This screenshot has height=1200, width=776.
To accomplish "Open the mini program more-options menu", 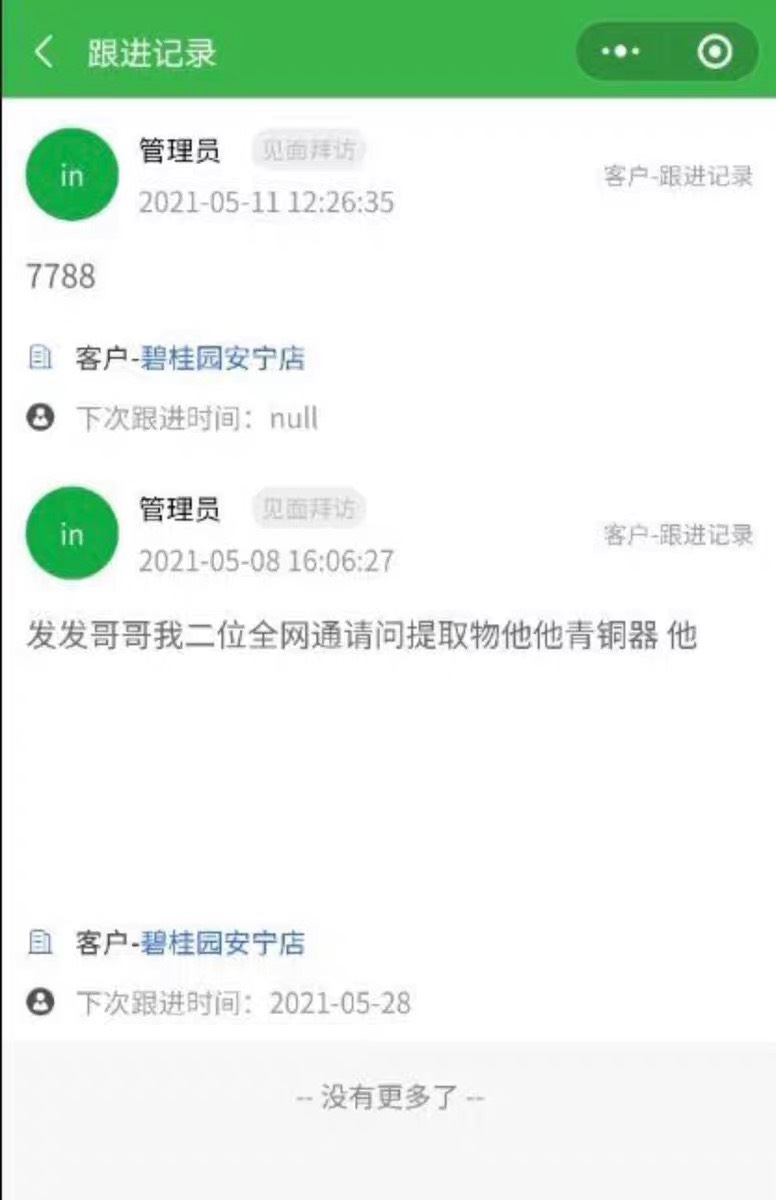I will point(621,52).
